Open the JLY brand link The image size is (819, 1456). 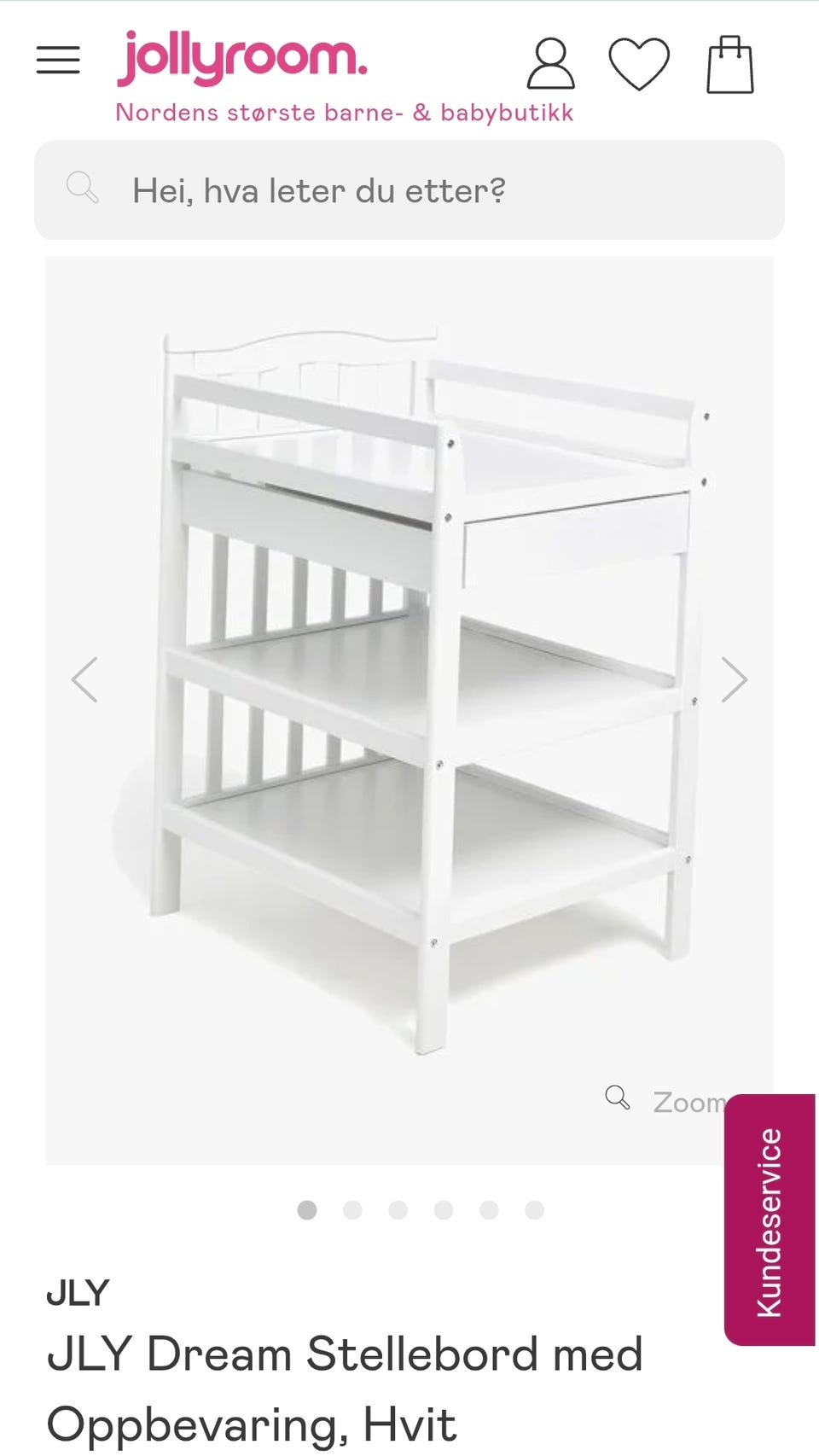(x=78, y=1294)
